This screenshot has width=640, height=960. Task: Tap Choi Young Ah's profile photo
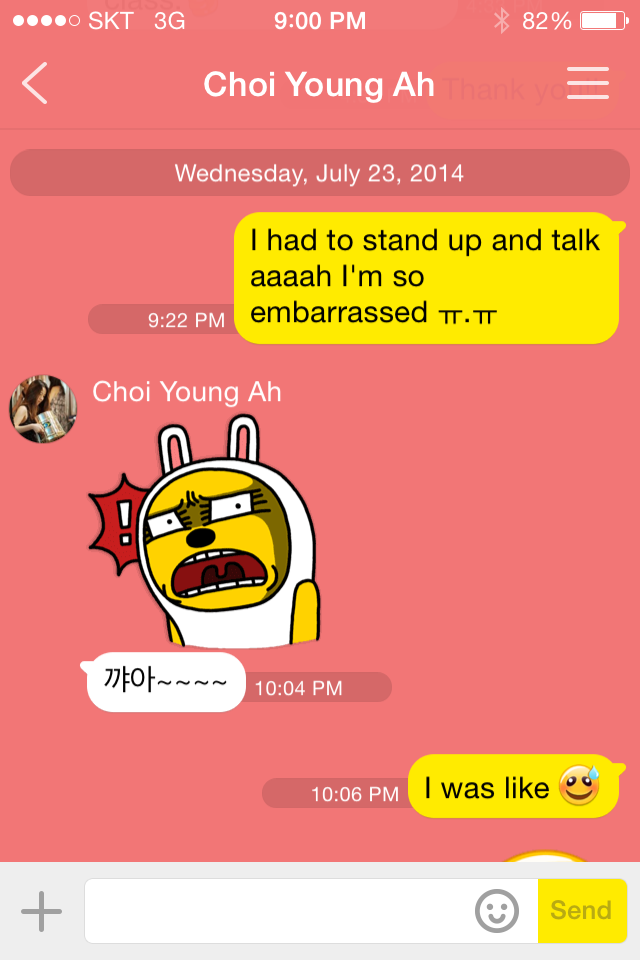[43, 409]
